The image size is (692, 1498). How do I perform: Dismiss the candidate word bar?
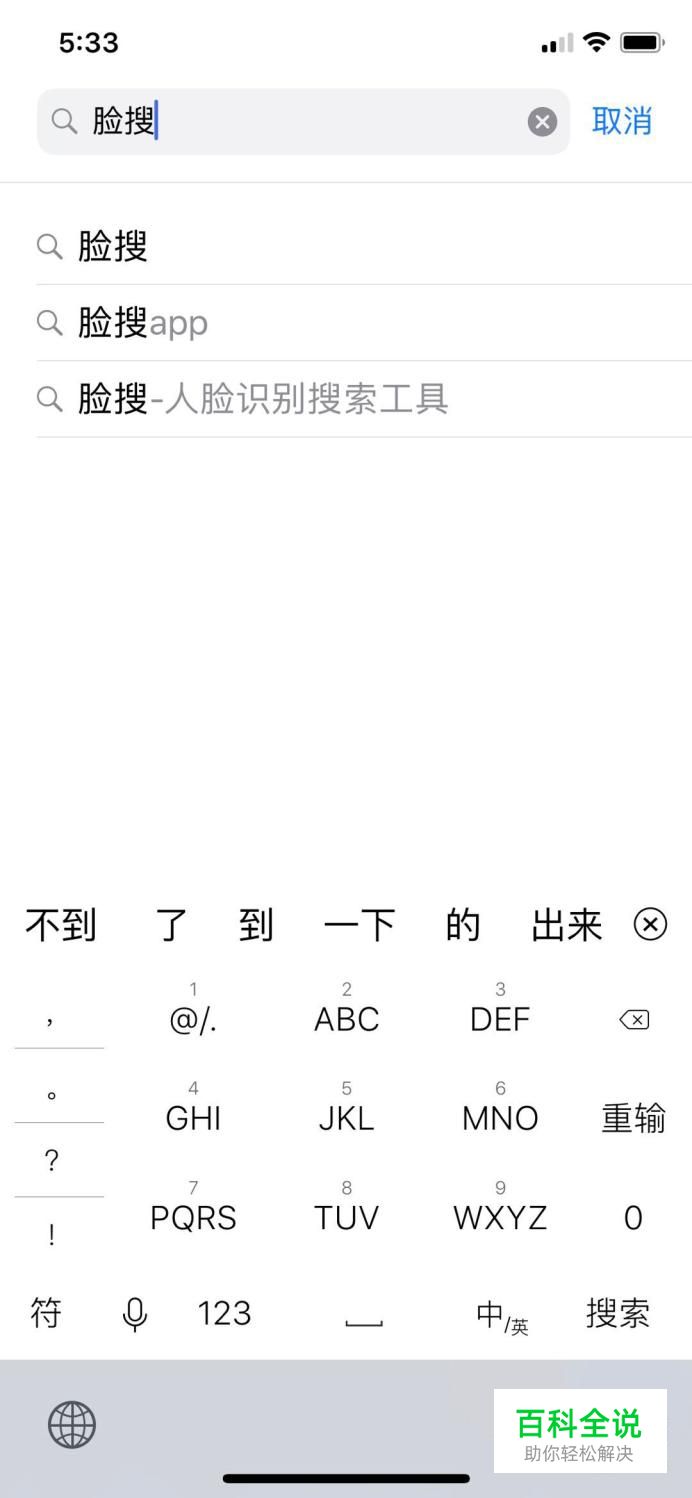[650, 925]
